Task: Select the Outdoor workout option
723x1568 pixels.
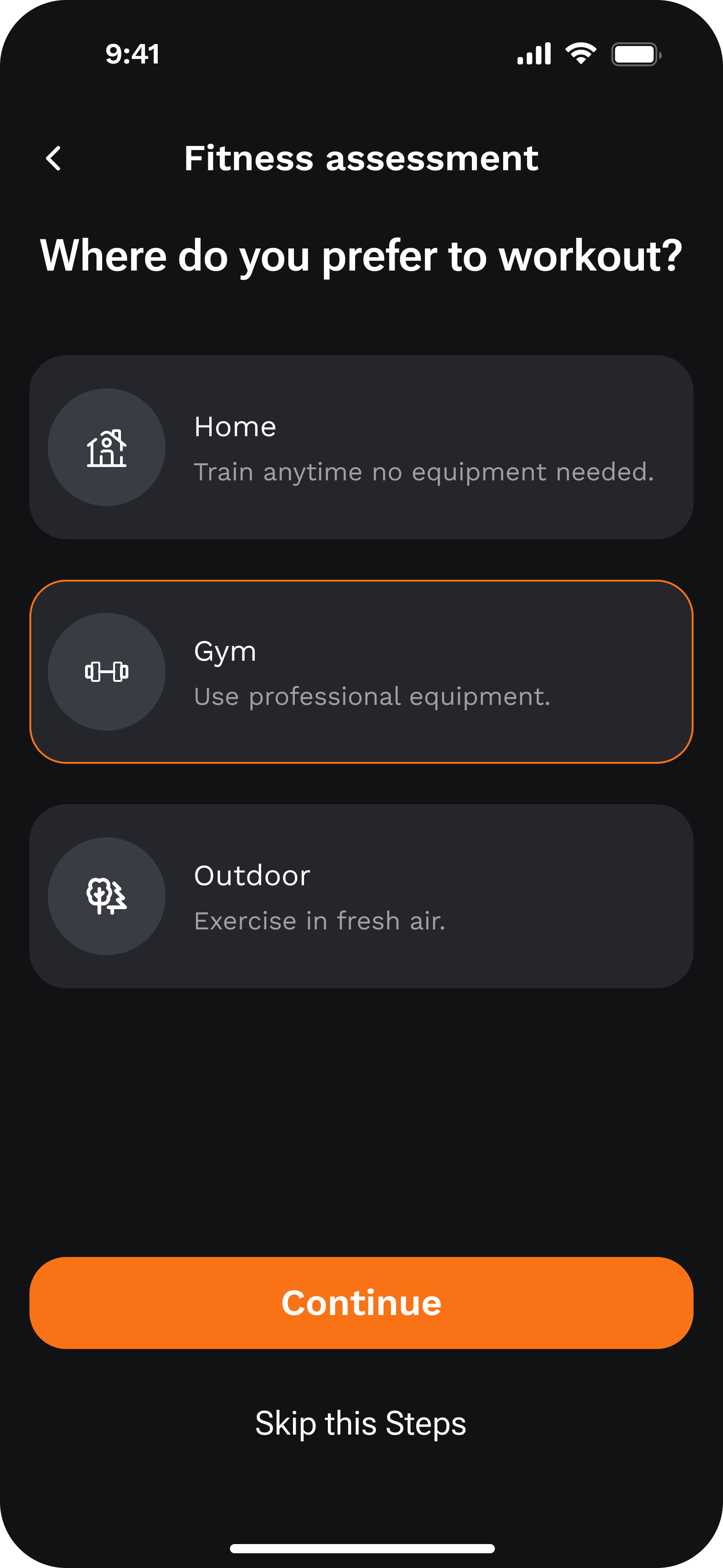Action: 361,895
